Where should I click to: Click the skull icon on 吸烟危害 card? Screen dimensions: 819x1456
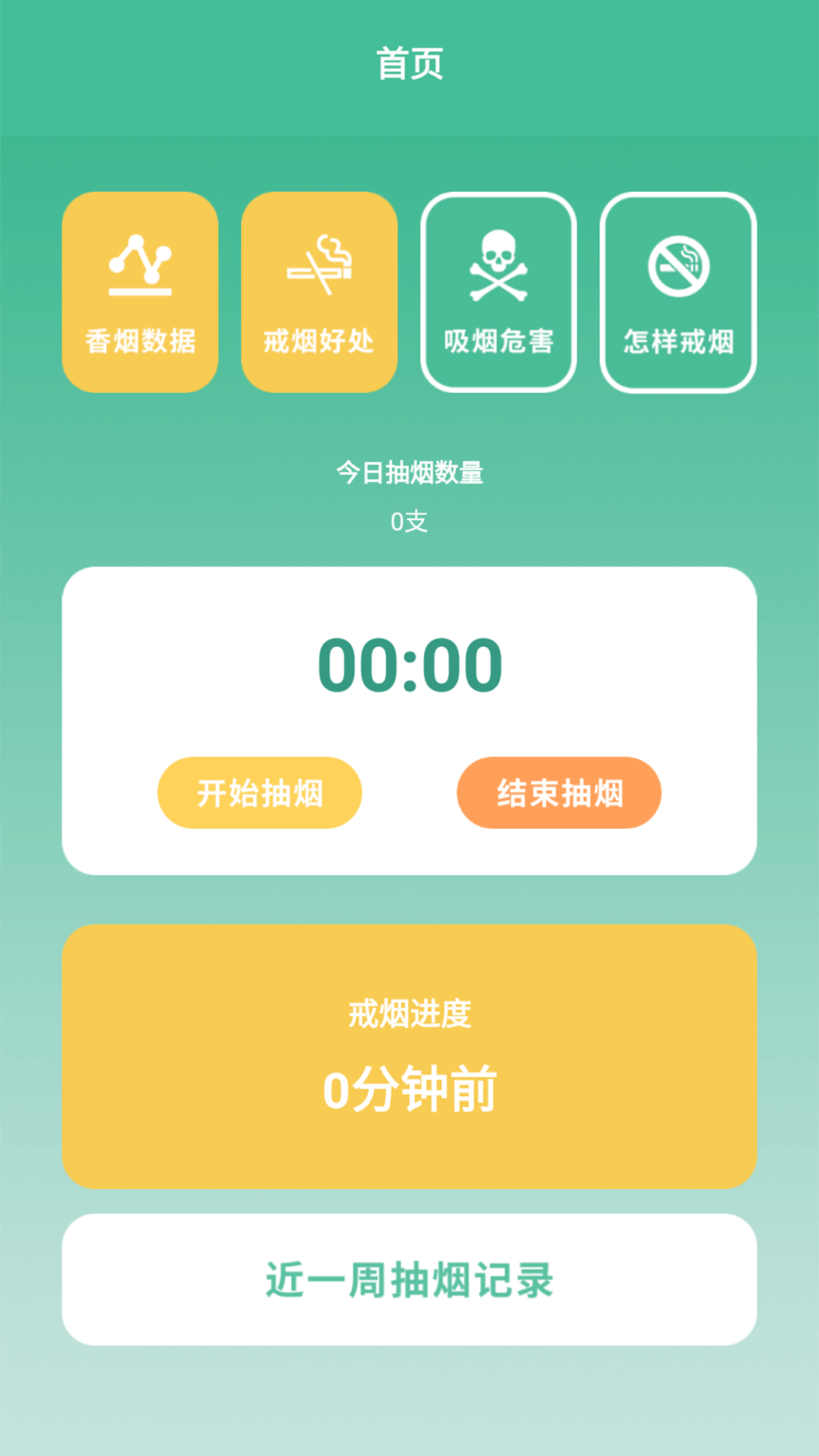tap(498, 265)
